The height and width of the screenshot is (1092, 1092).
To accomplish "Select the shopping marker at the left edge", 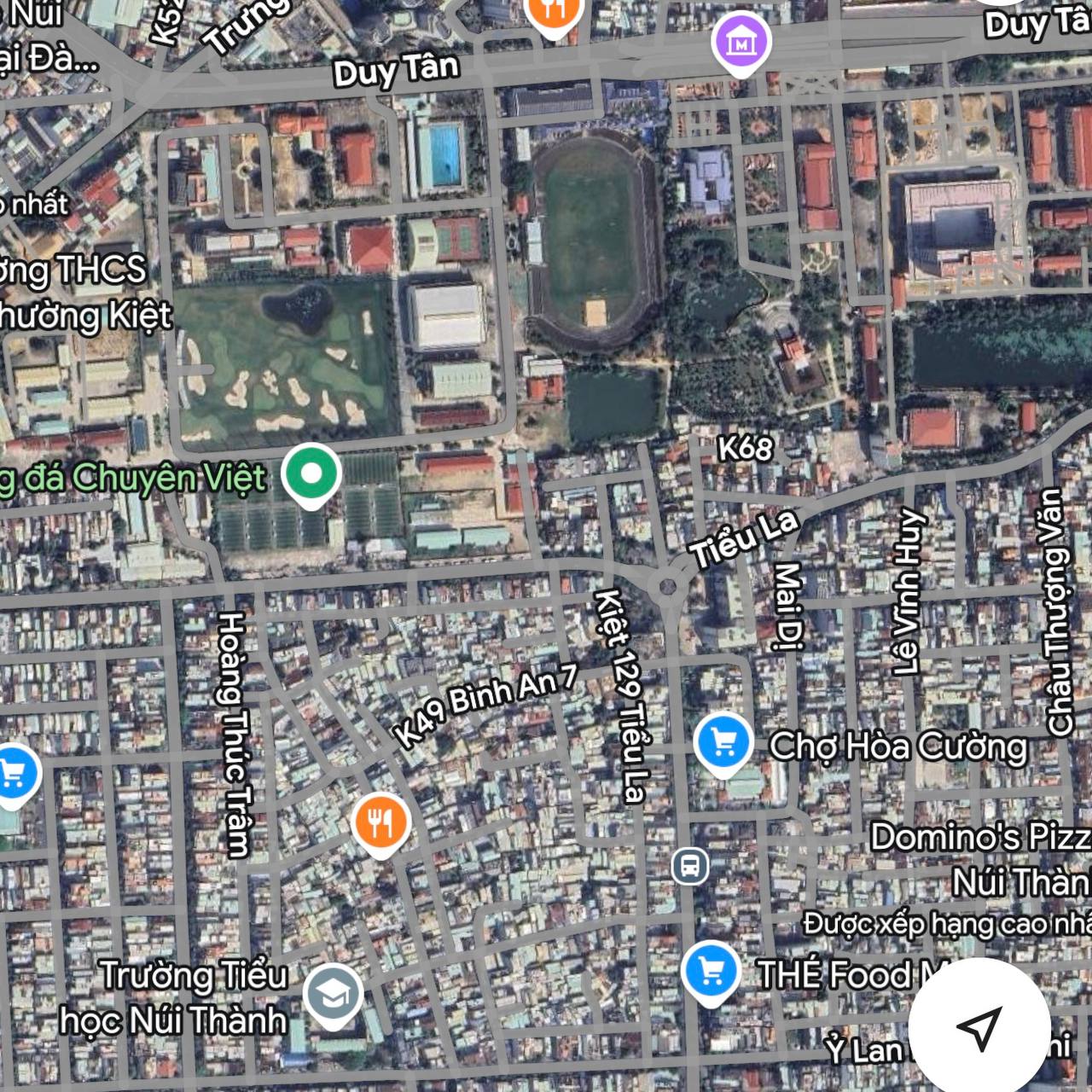I will click(12, 774).
